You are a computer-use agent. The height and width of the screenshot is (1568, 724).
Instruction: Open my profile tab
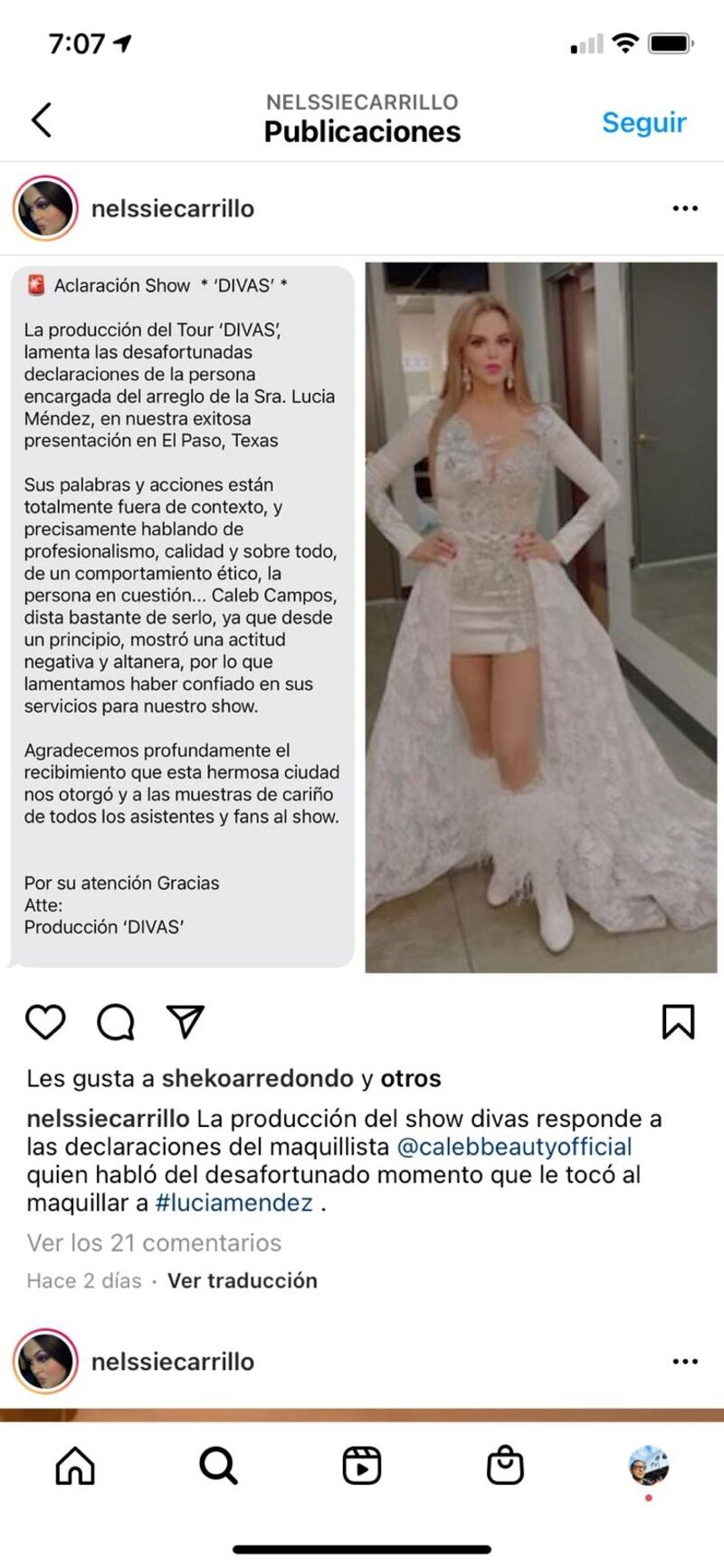(x=648, y=1466)
